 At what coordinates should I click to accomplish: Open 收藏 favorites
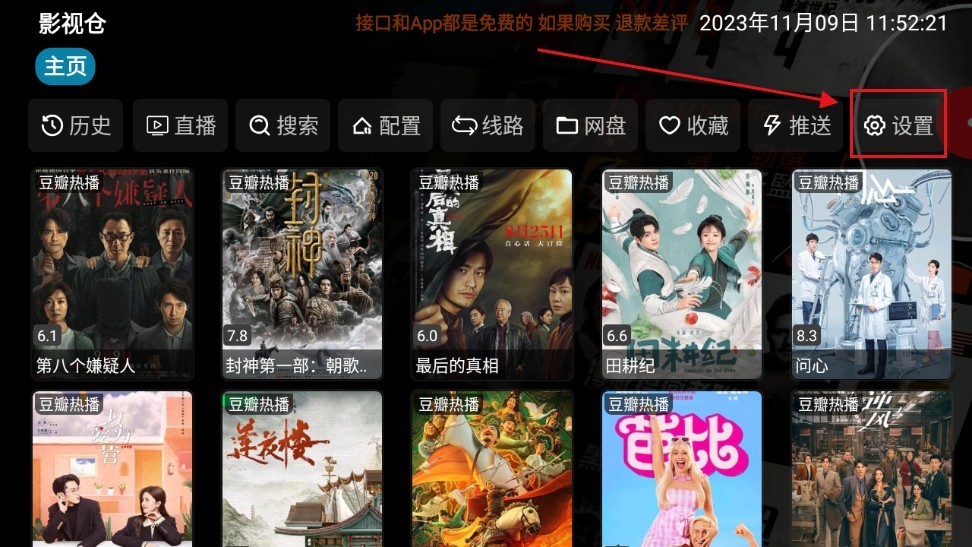(693, 126)
